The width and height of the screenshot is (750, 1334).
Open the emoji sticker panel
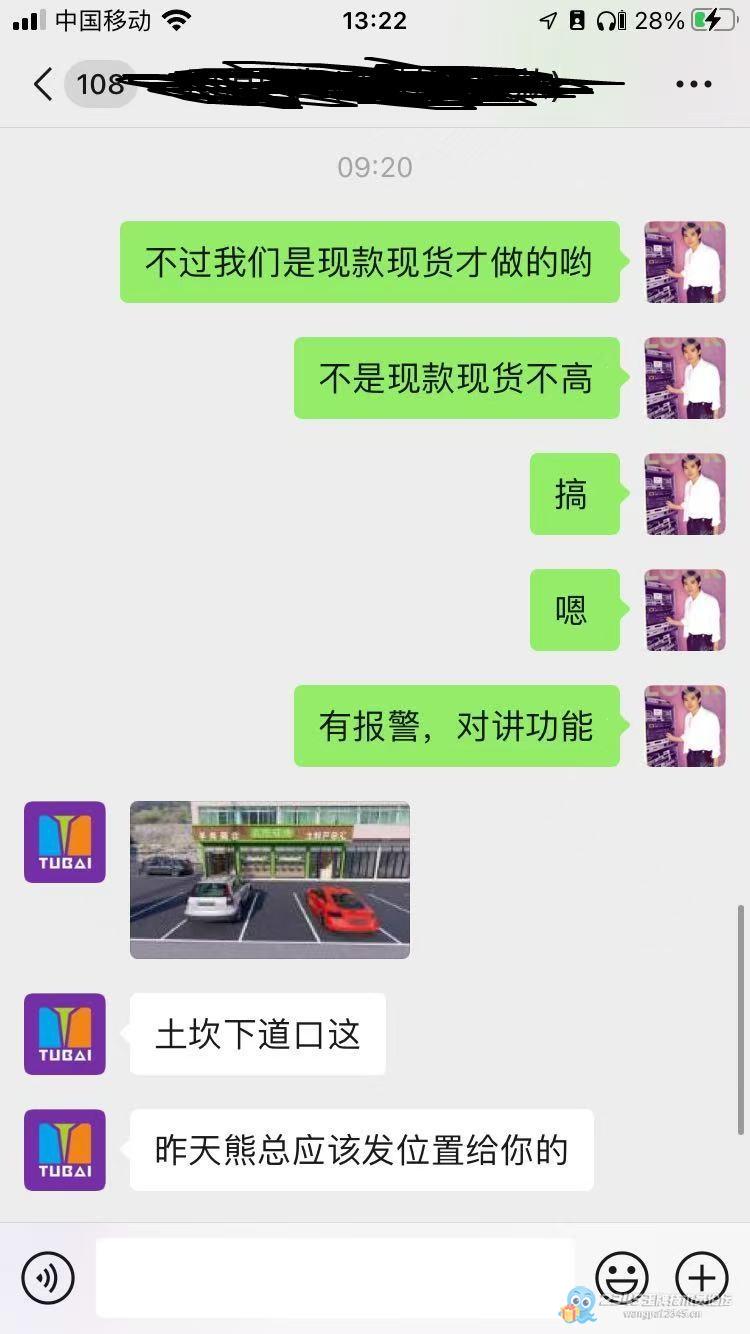(x=622, y=1277)
